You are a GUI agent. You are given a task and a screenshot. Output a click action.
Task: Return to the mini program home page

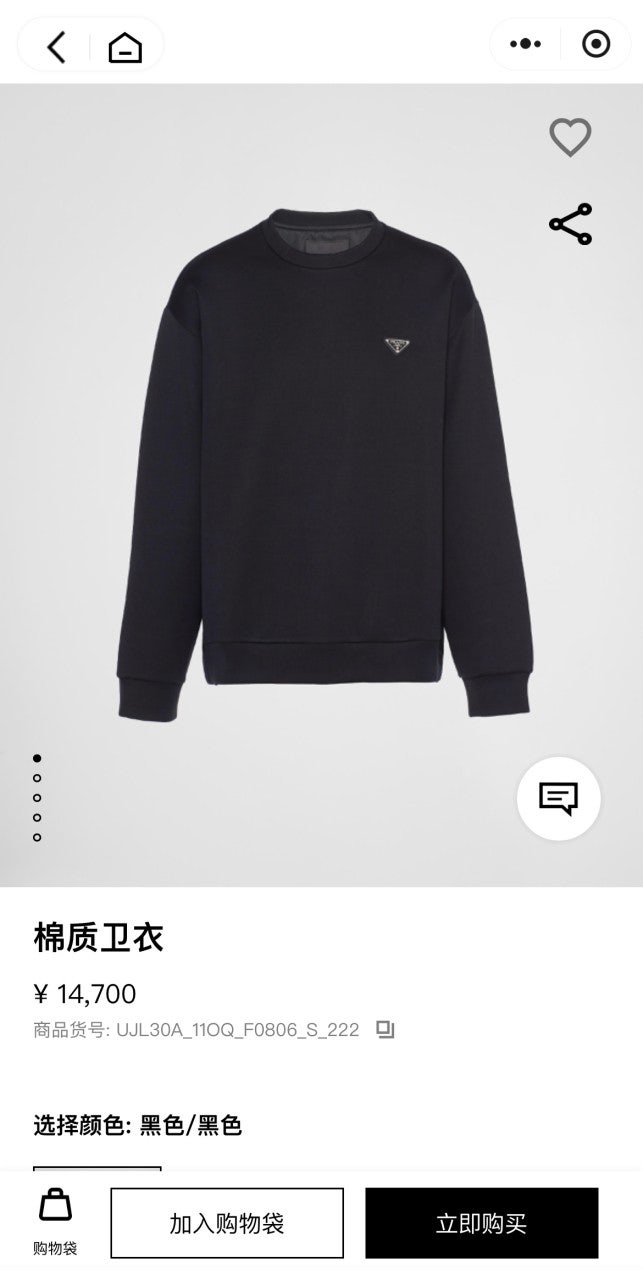[x=125, y=46]
